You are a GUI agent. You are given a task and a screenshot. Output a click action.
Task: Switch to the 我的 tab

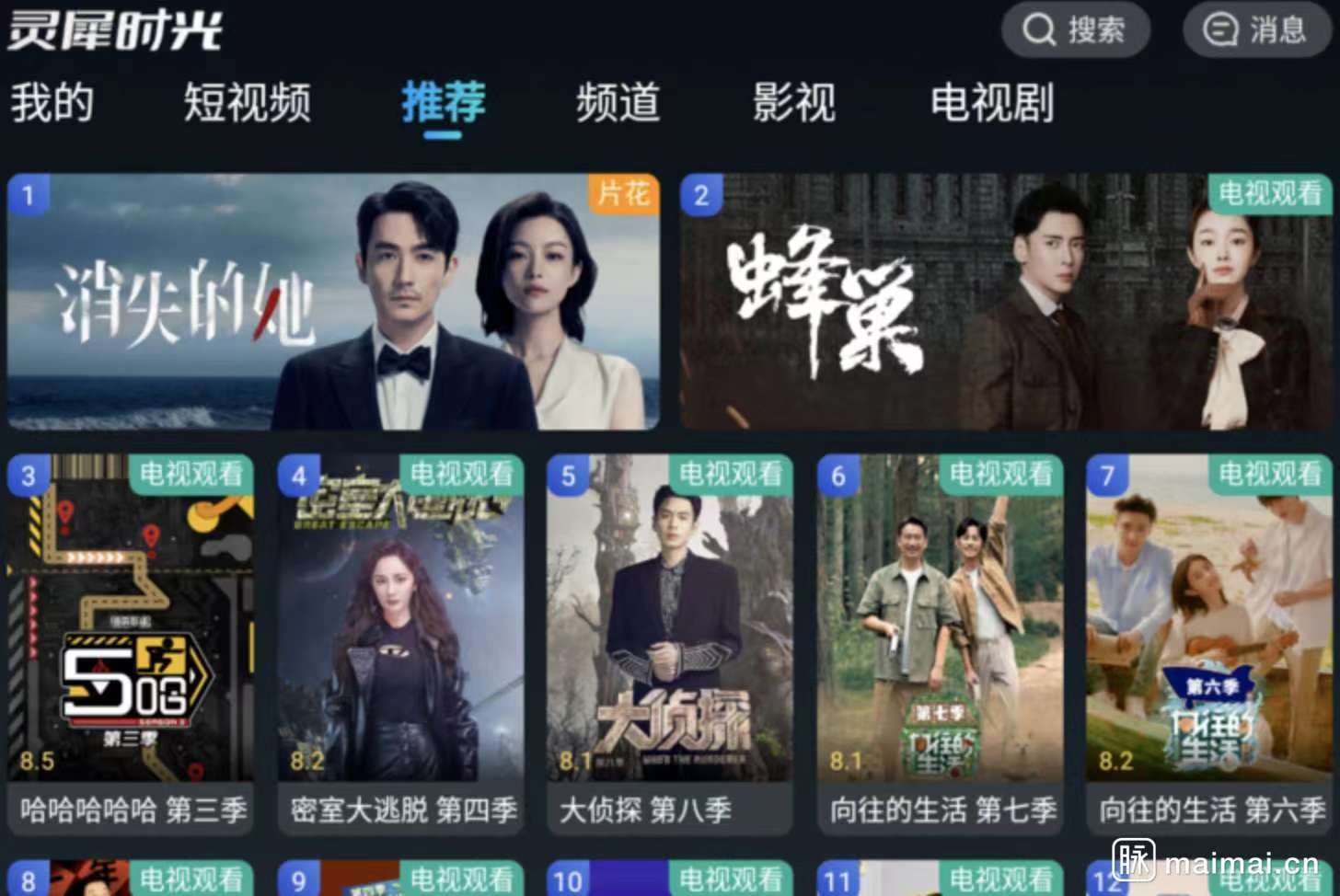[x=52, y=102]
